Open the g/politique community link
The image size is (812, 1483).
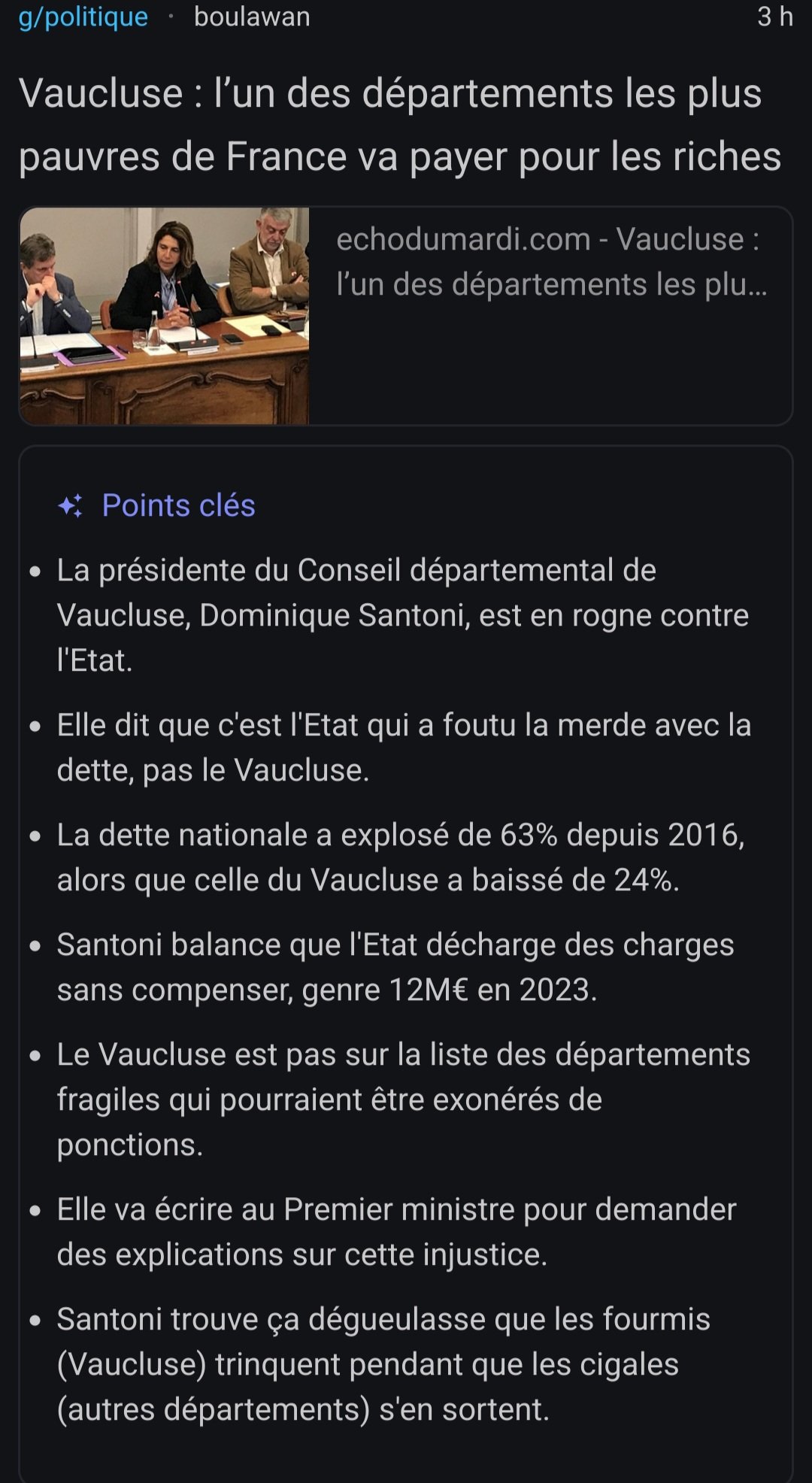coord(83,17)
